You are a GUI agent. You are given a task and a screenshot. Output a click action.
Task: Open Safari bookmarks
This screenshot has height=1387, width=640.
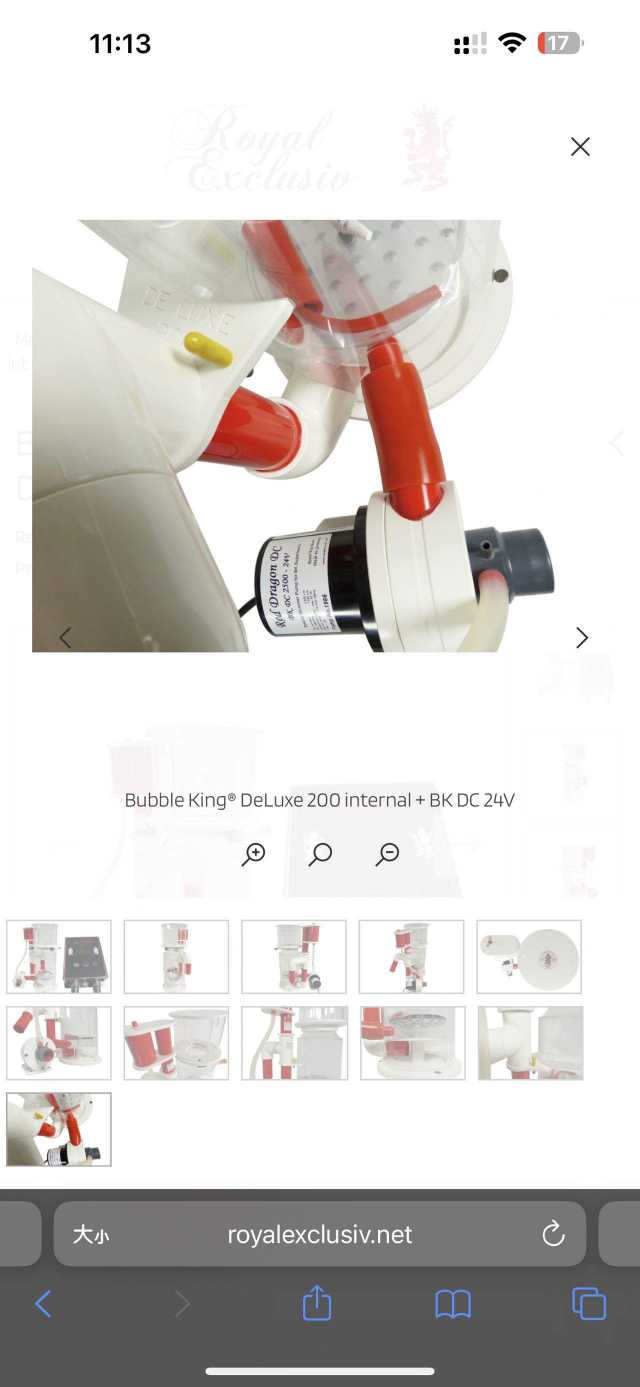[453, 1303]
